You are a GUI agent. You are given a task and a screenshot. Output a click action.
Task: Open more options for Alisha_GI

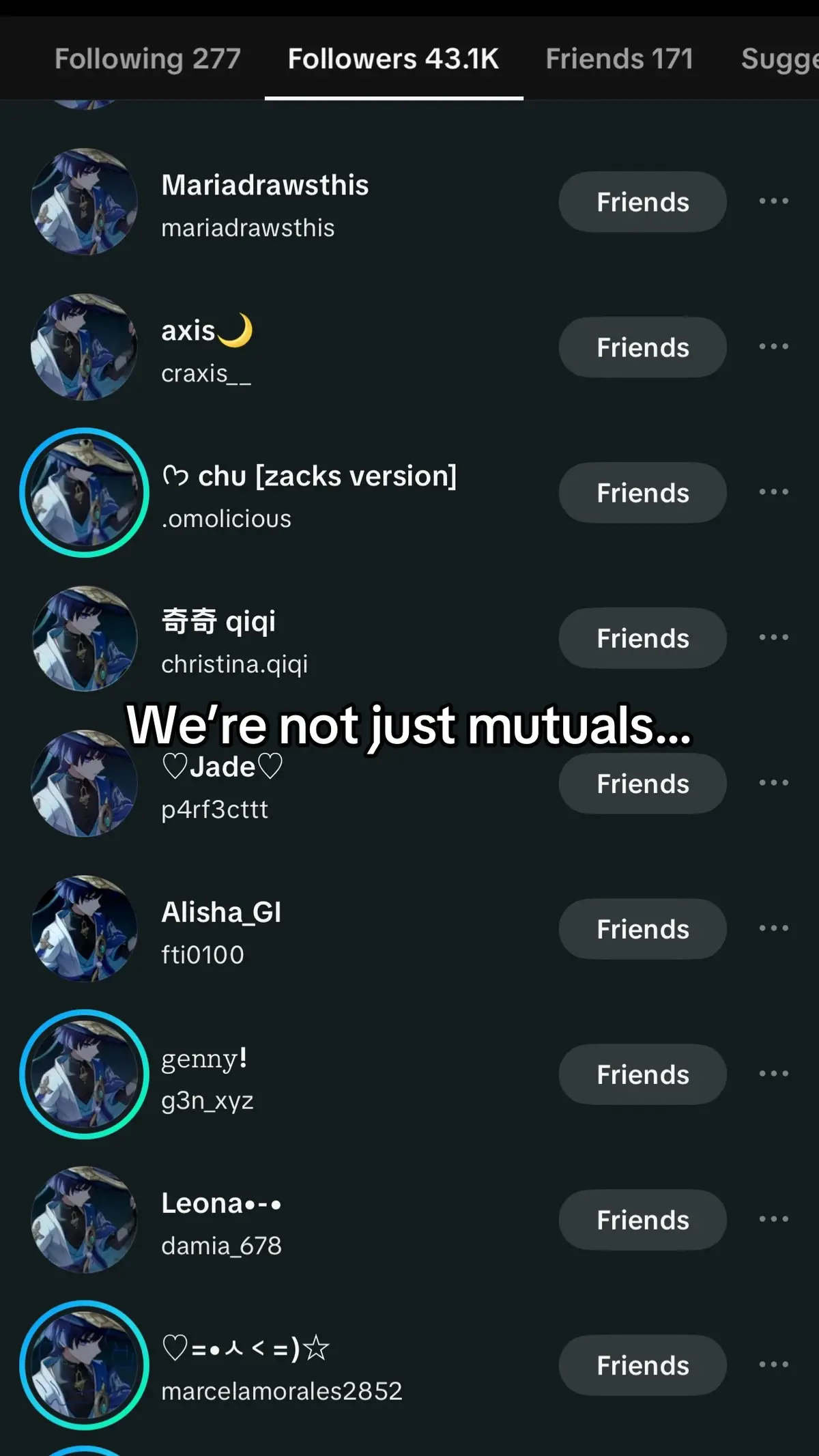773,928
